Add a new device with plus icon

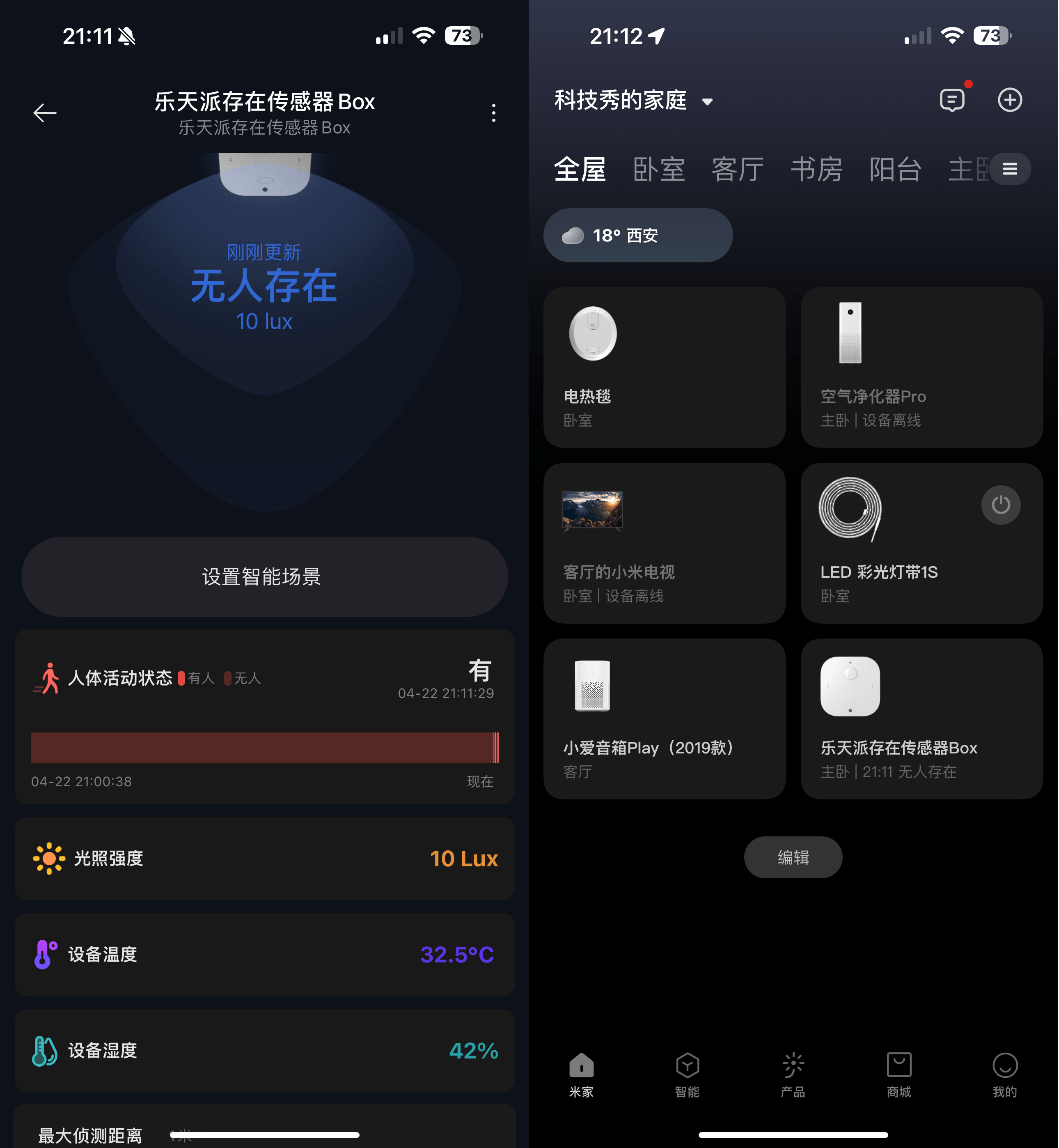tap(1009, 100)
